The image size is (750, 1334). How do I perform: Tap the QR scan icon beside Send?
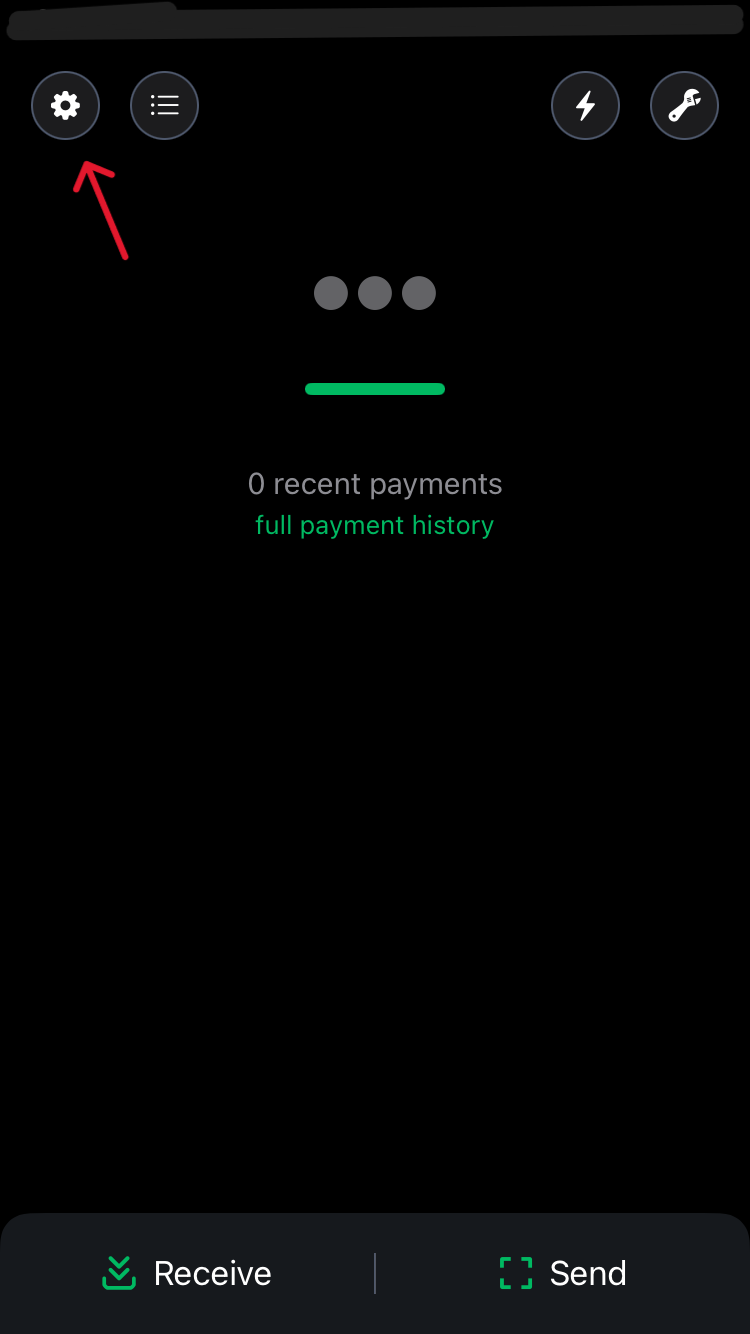click(514, 1273)
